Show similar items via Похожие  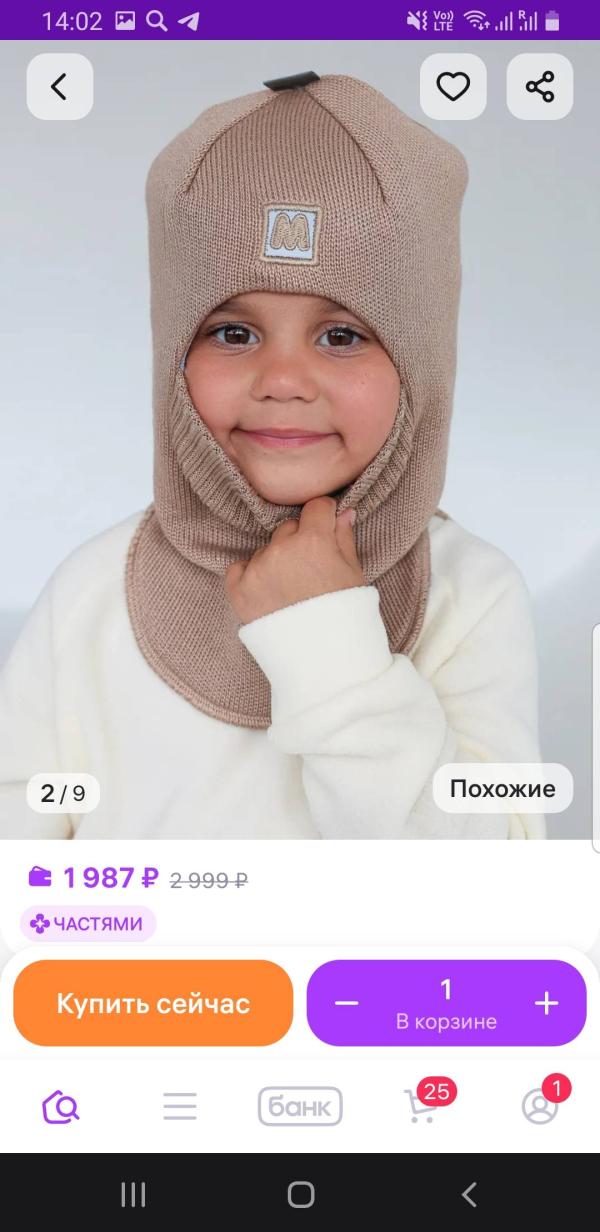[x=502, y=788]
